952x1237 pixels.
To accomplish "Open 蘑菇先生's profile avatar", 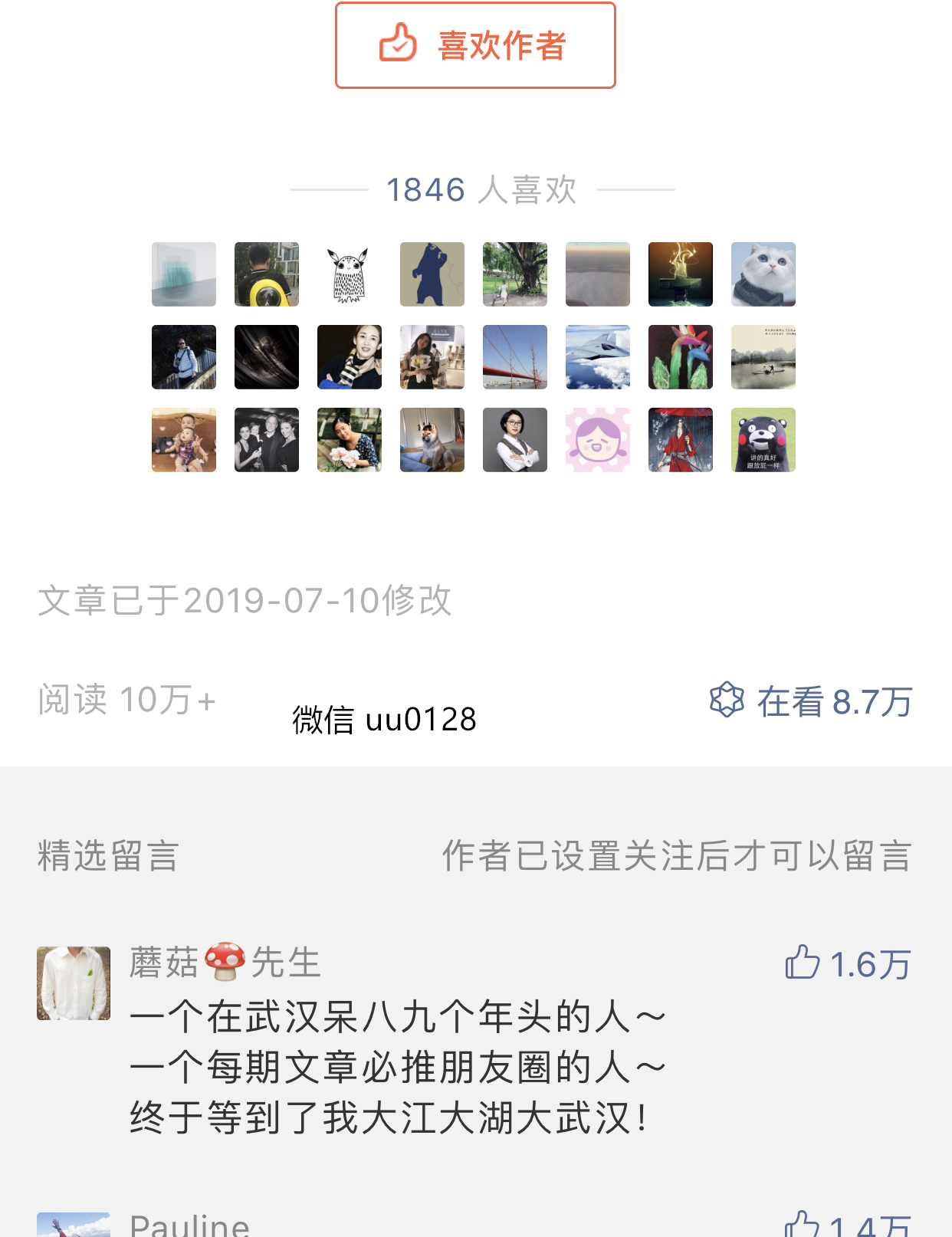I will 74,983.
